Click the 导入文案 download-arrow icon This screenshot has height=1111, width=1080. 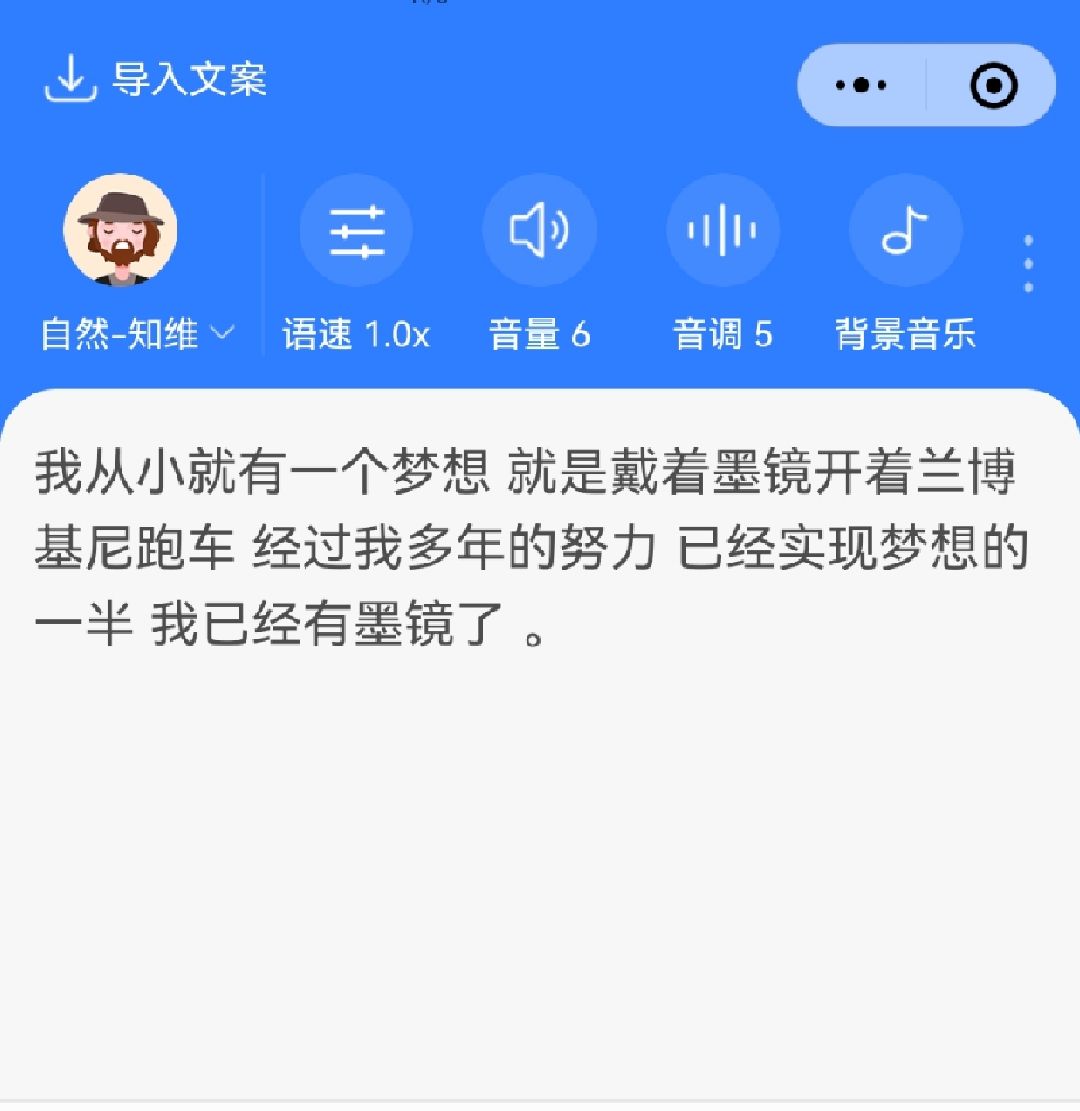(70, 80)
